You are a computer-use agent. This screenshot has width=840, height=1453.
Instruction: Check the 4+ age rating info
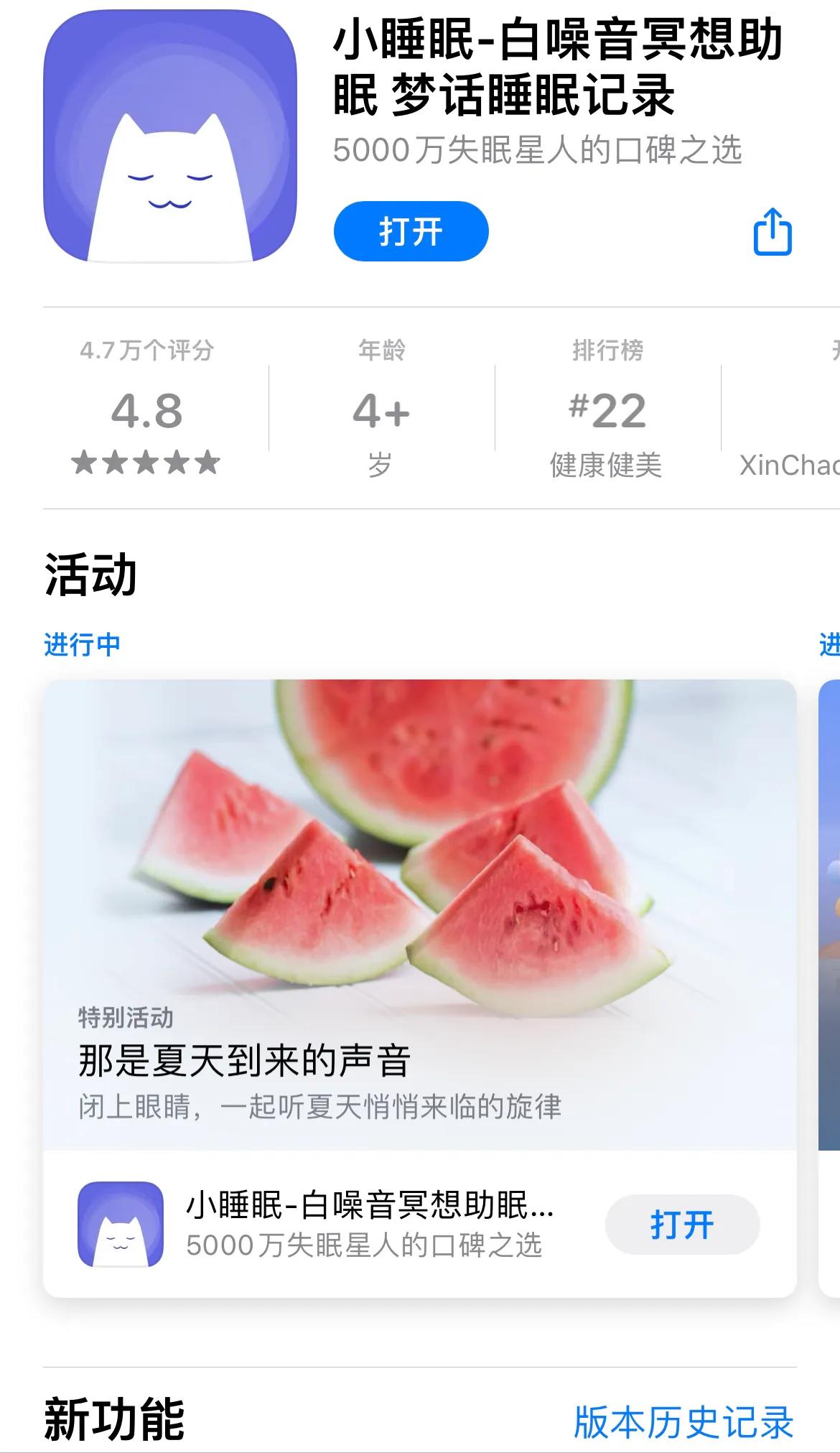[381, 409]
